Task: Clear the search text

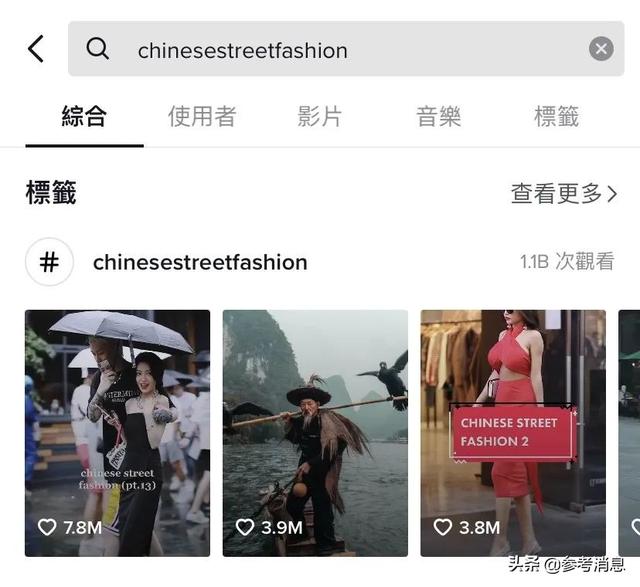Action: 600,49
